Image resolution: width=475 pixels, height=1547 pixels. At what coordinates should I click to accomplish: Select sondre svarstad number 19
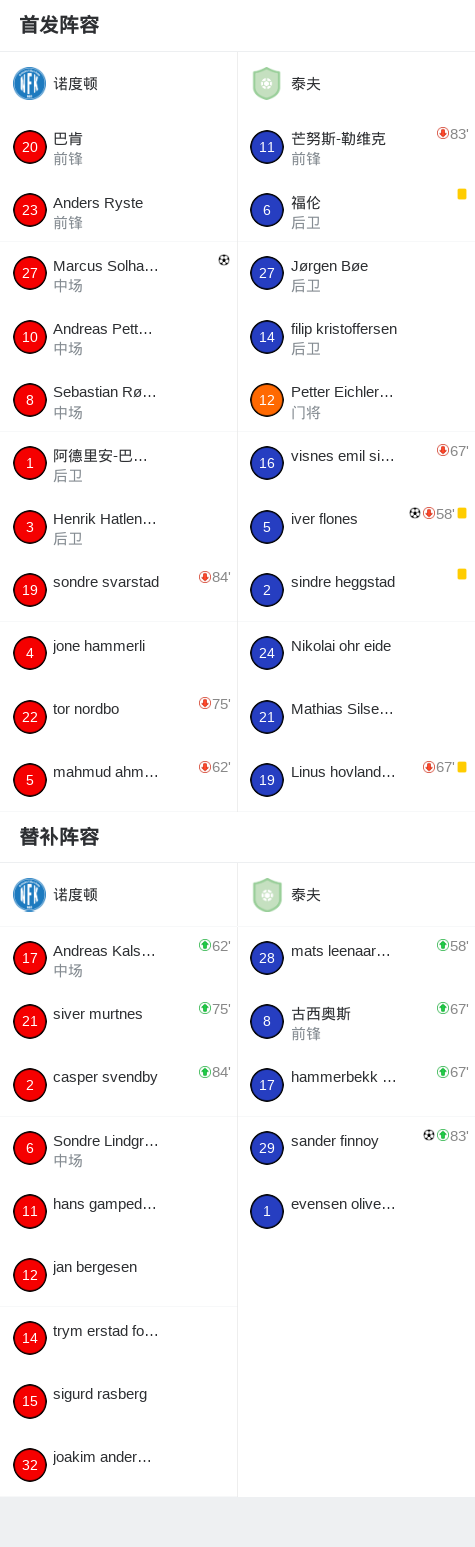coord(118,590)
